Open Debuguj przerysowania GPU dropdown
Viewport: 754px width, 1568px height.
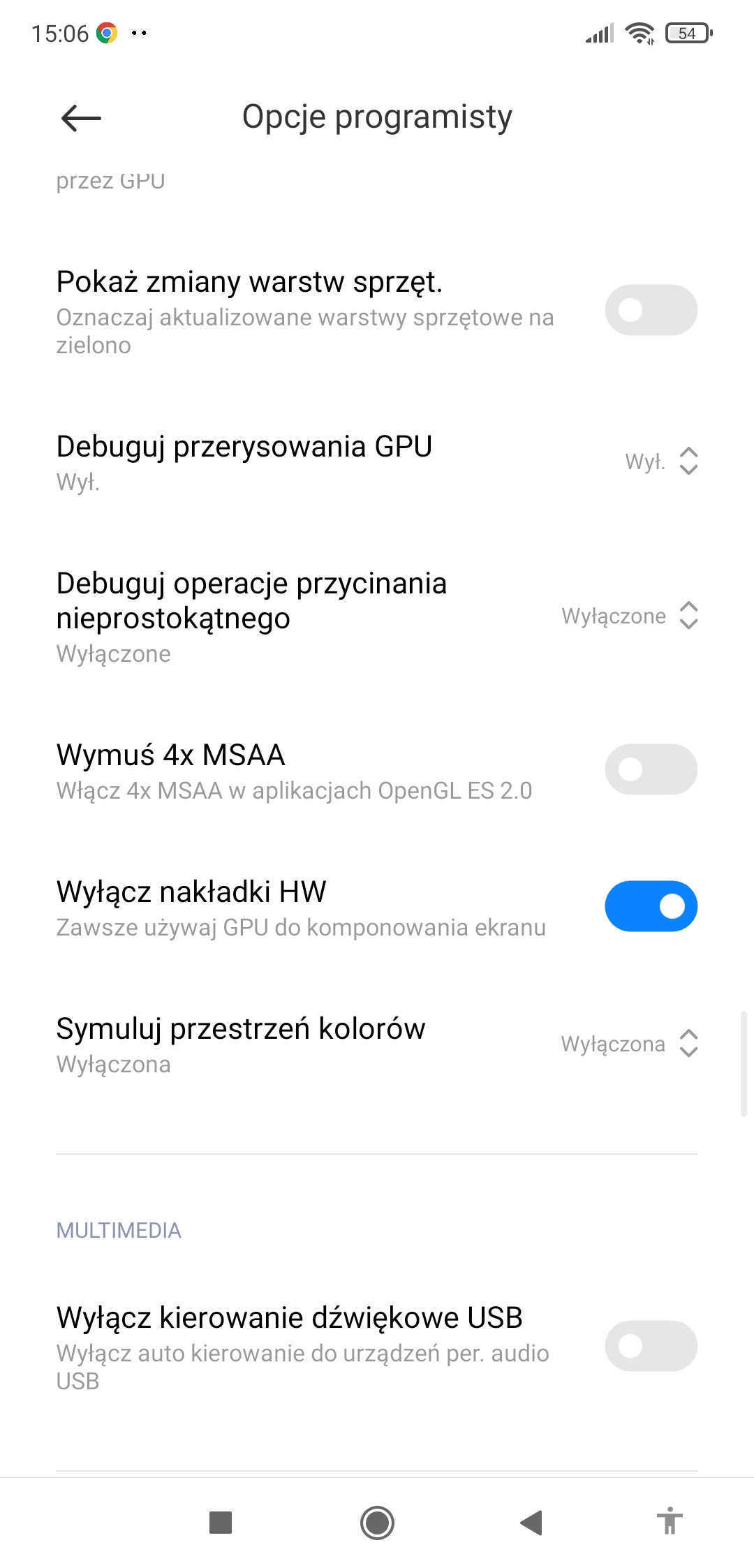coord(661,461)
